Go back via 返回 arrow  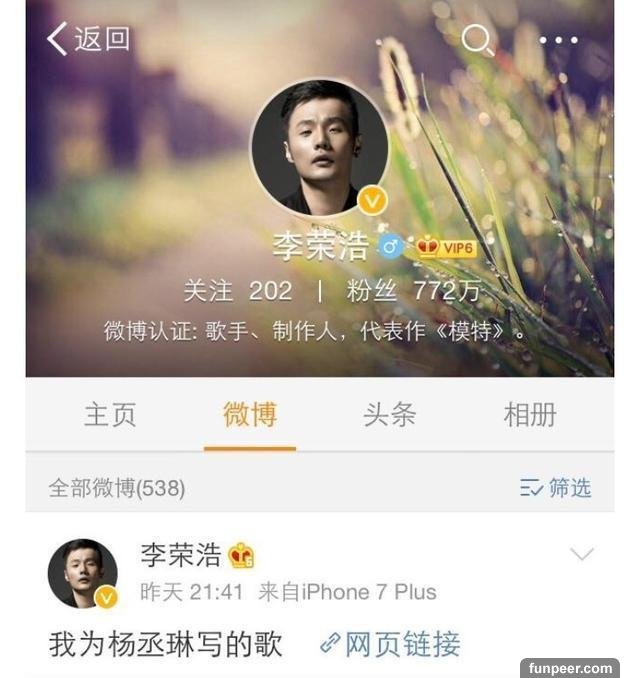(88, 39)
